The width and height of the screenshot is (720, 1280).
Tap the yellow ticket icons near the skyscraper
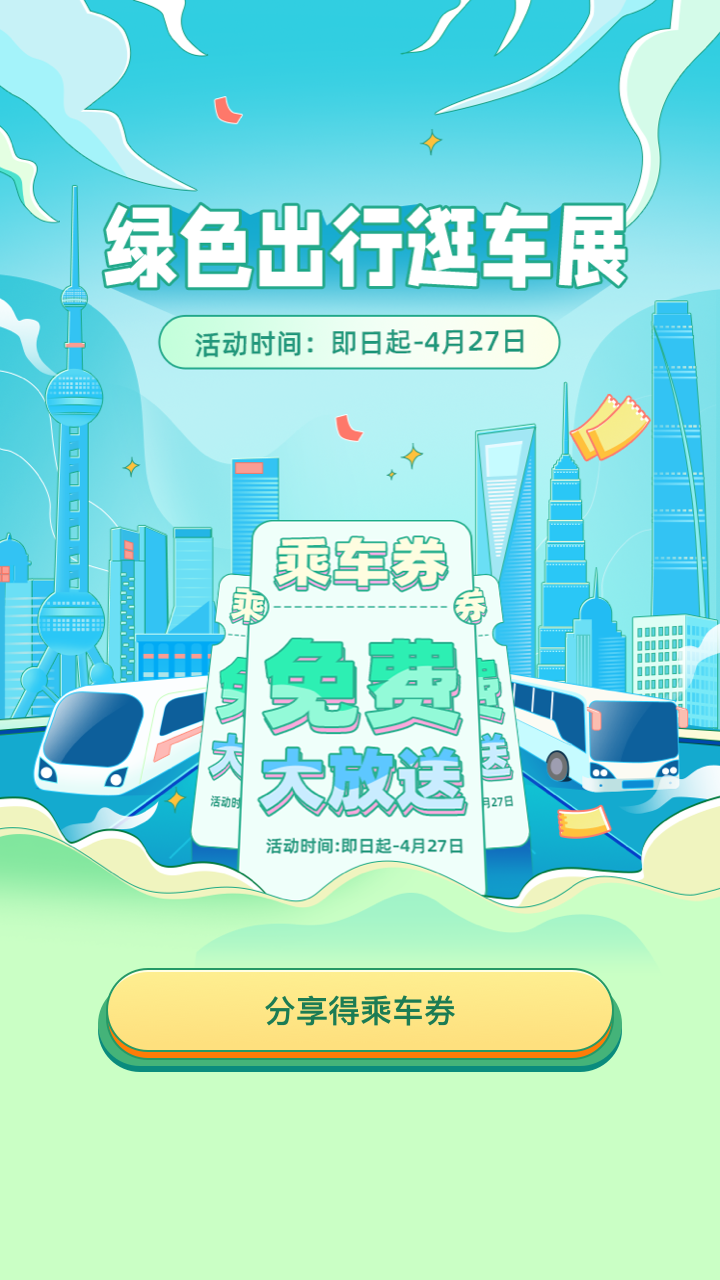tap(608, 425)
